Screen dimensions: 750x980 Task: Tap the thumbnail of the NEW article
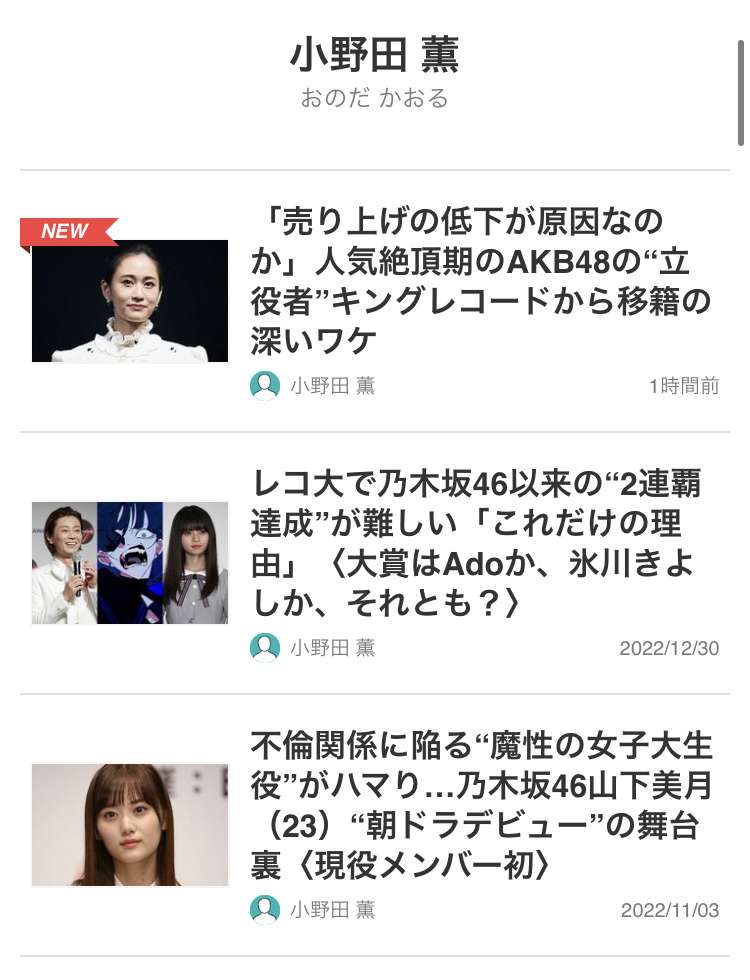point(130,300)
